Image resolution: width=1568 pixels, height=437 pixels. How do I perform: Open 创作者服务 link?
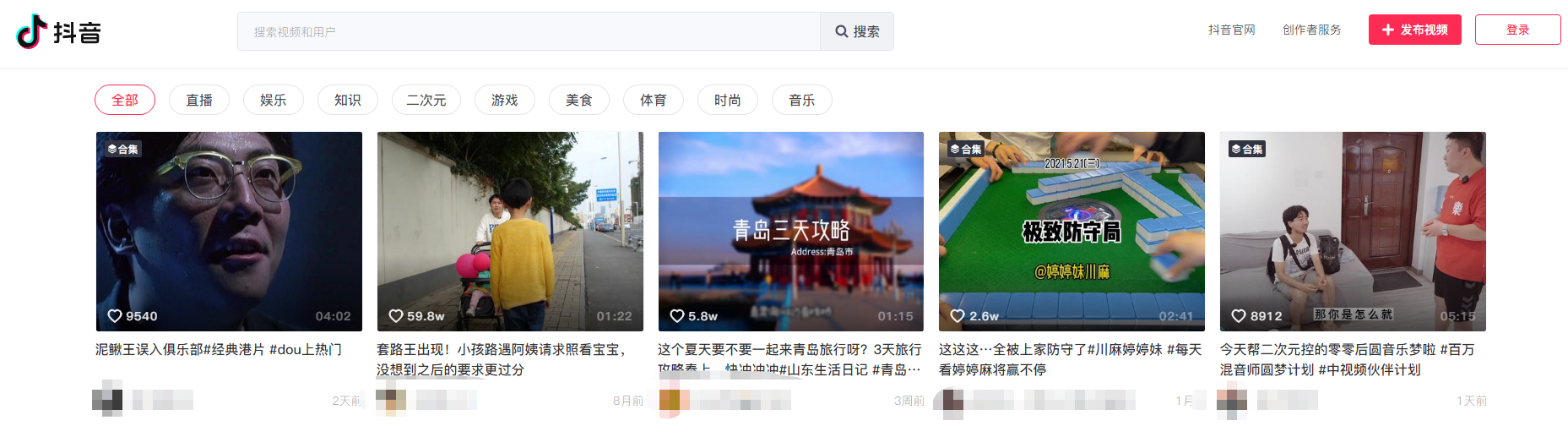[x=1311, y=30]
